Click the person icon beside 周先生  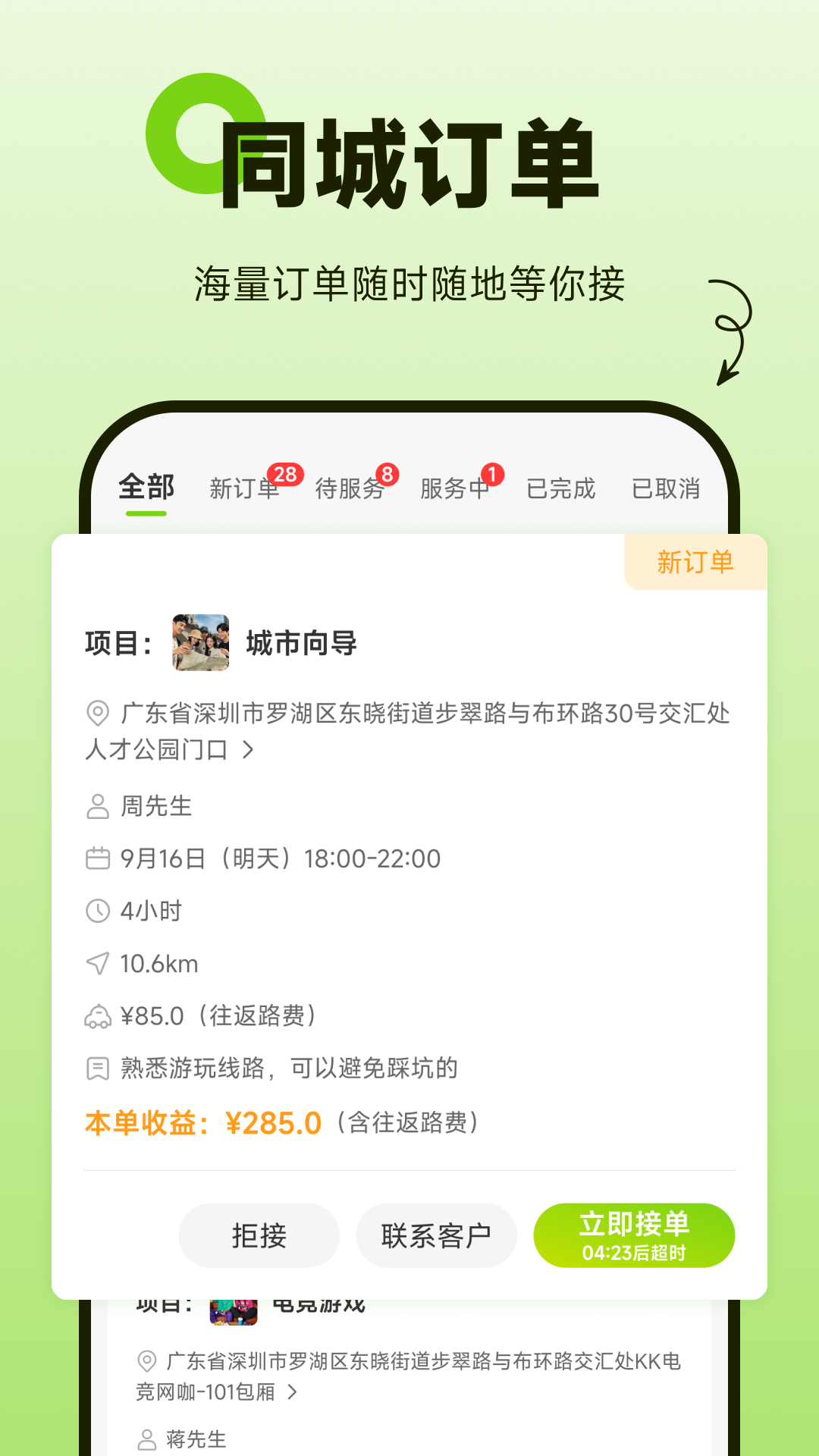point(96,807)
